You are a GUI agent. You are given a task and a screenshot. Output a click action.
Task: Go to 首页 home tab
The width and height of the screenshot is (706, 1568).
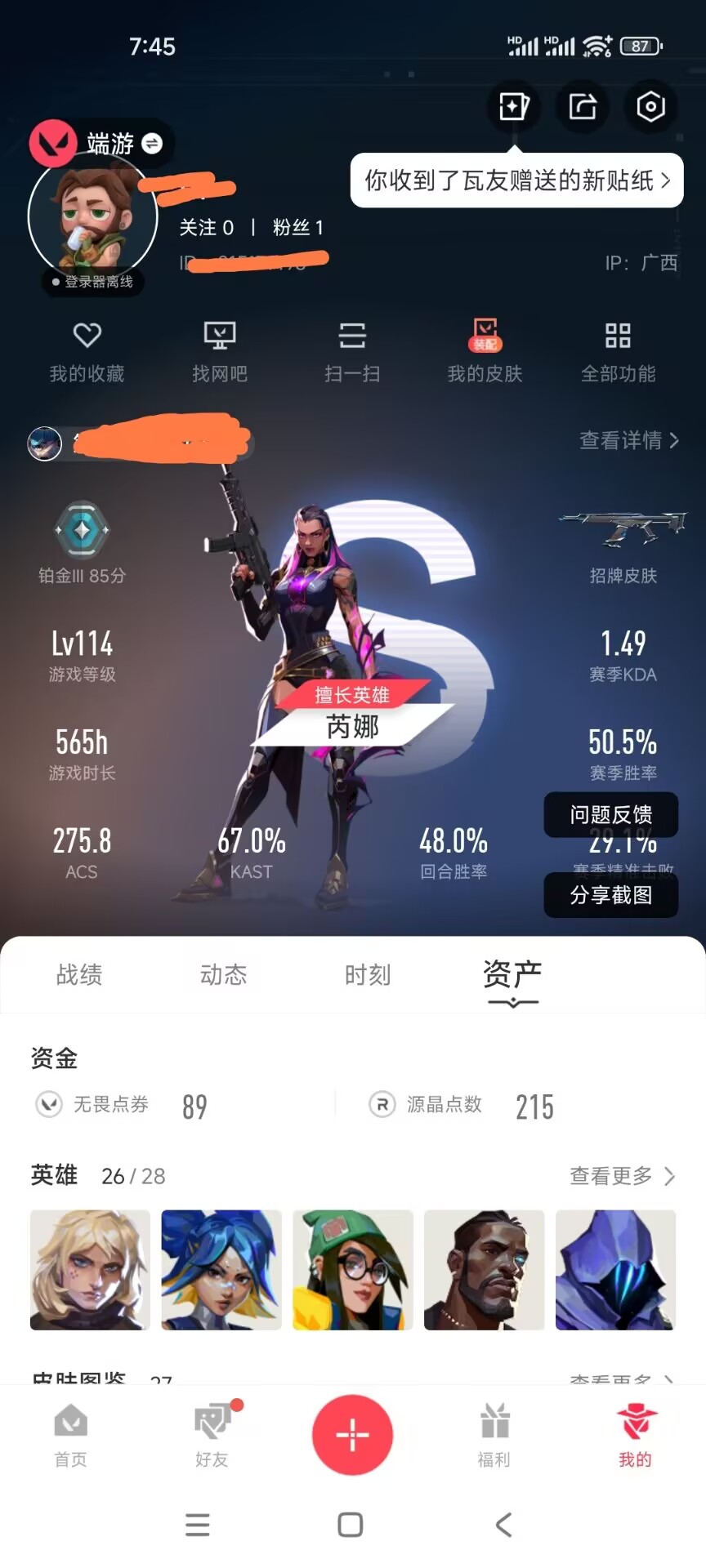coord(70,1436)
